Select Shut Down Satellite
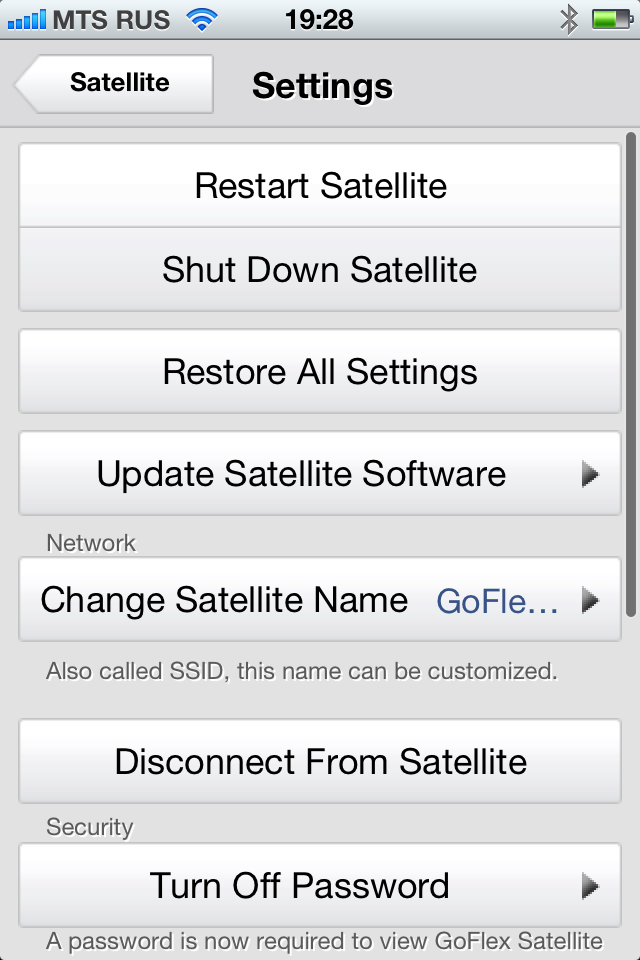 (320, 270)
